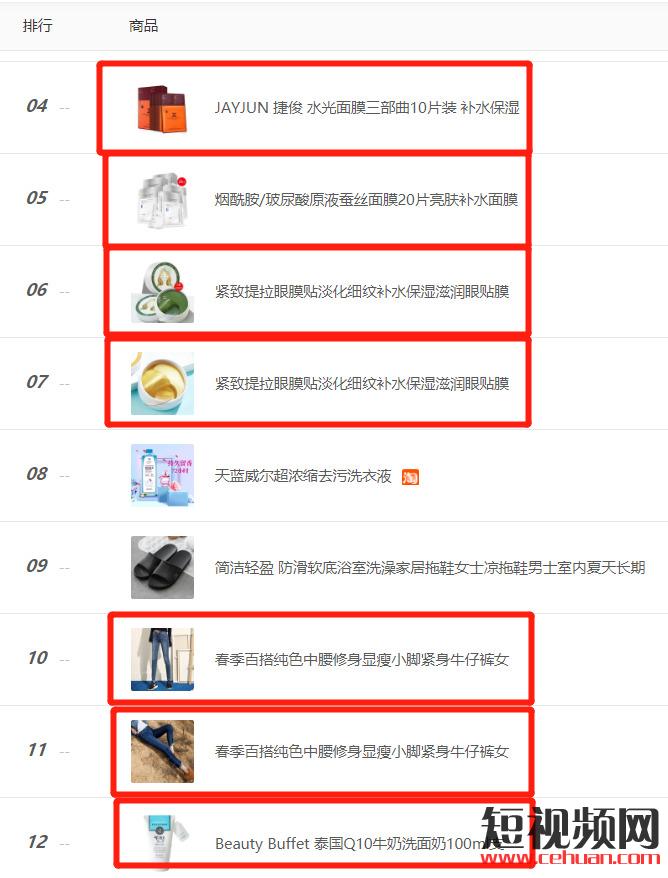Open the 简洁轻盈 防滑软底拖鞋 product
The image size is (668, 878).
tap(430, 568)
